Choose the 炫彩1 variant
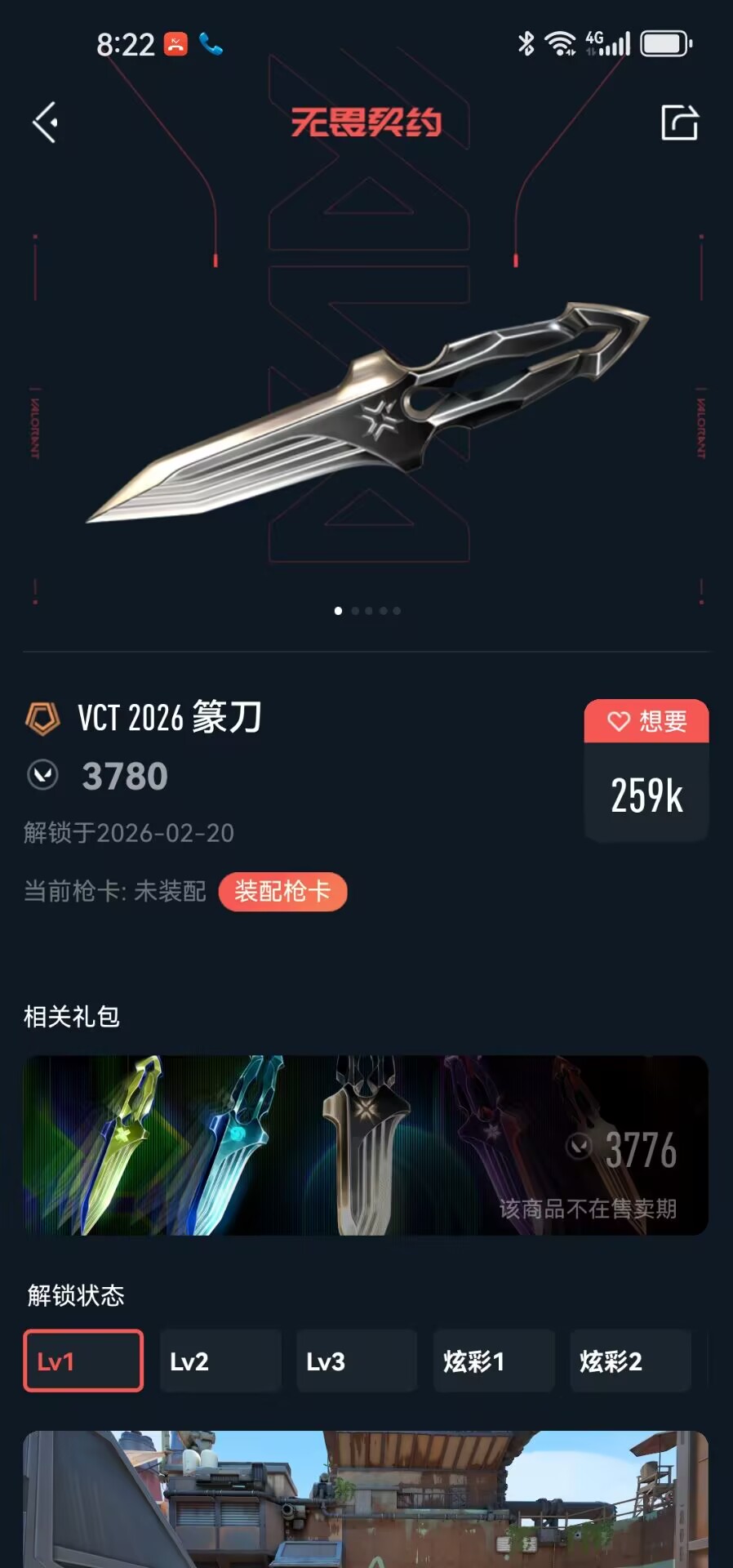The height and width of the screenshot is (1568, 733). 494,1361
